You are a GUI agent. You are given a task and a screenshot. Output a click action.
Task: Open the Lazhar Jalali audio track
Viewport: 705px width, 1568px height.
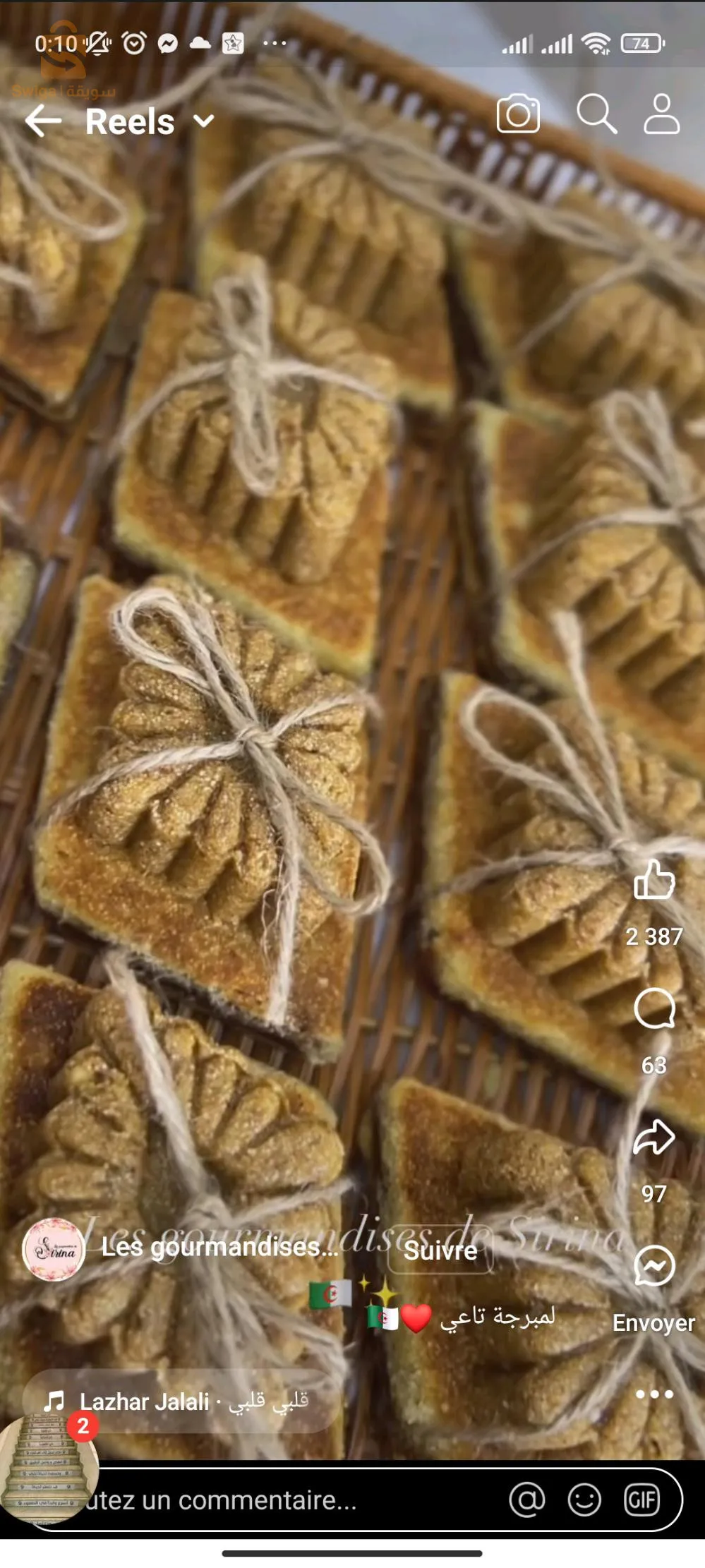[x=176, y=1401]
